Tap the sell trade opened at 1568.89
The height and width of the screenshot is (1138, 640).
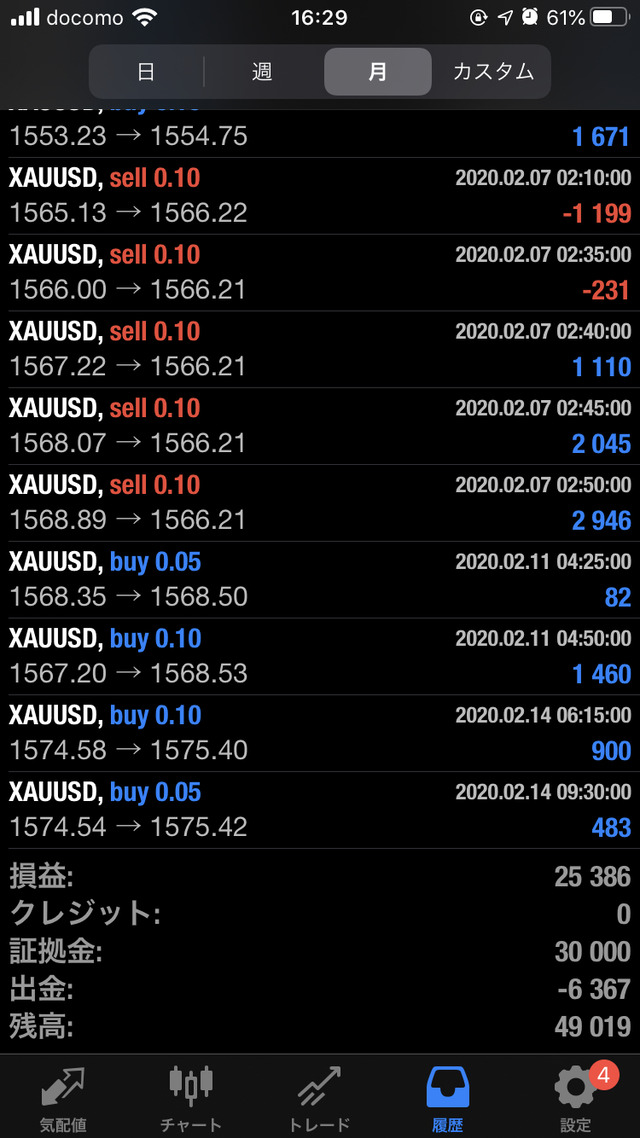320,503
